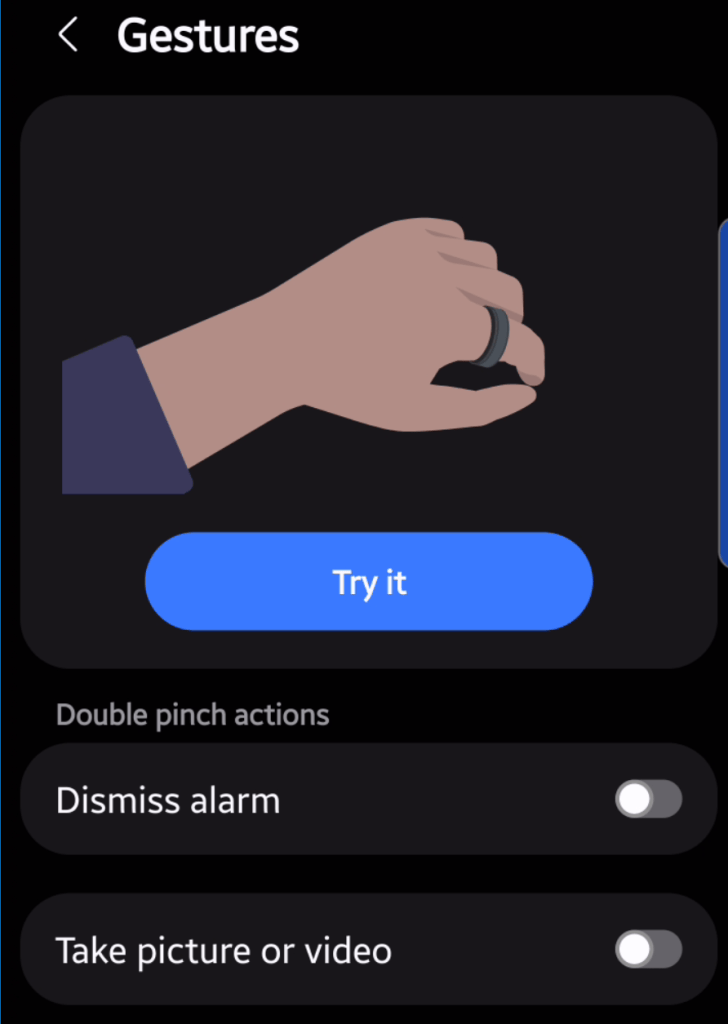Screen dimensions: 728x1024
Task: Enable the Dismiss alarm toggle
Action: pos(648,800)
